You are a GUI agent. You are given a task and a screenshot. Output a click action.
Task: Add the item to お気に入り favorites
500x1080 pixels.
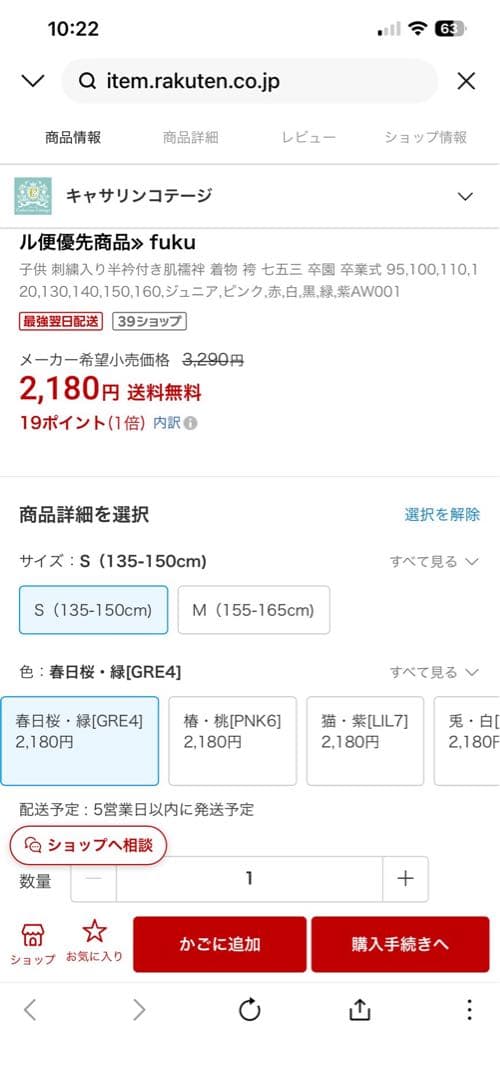[94, 942]
